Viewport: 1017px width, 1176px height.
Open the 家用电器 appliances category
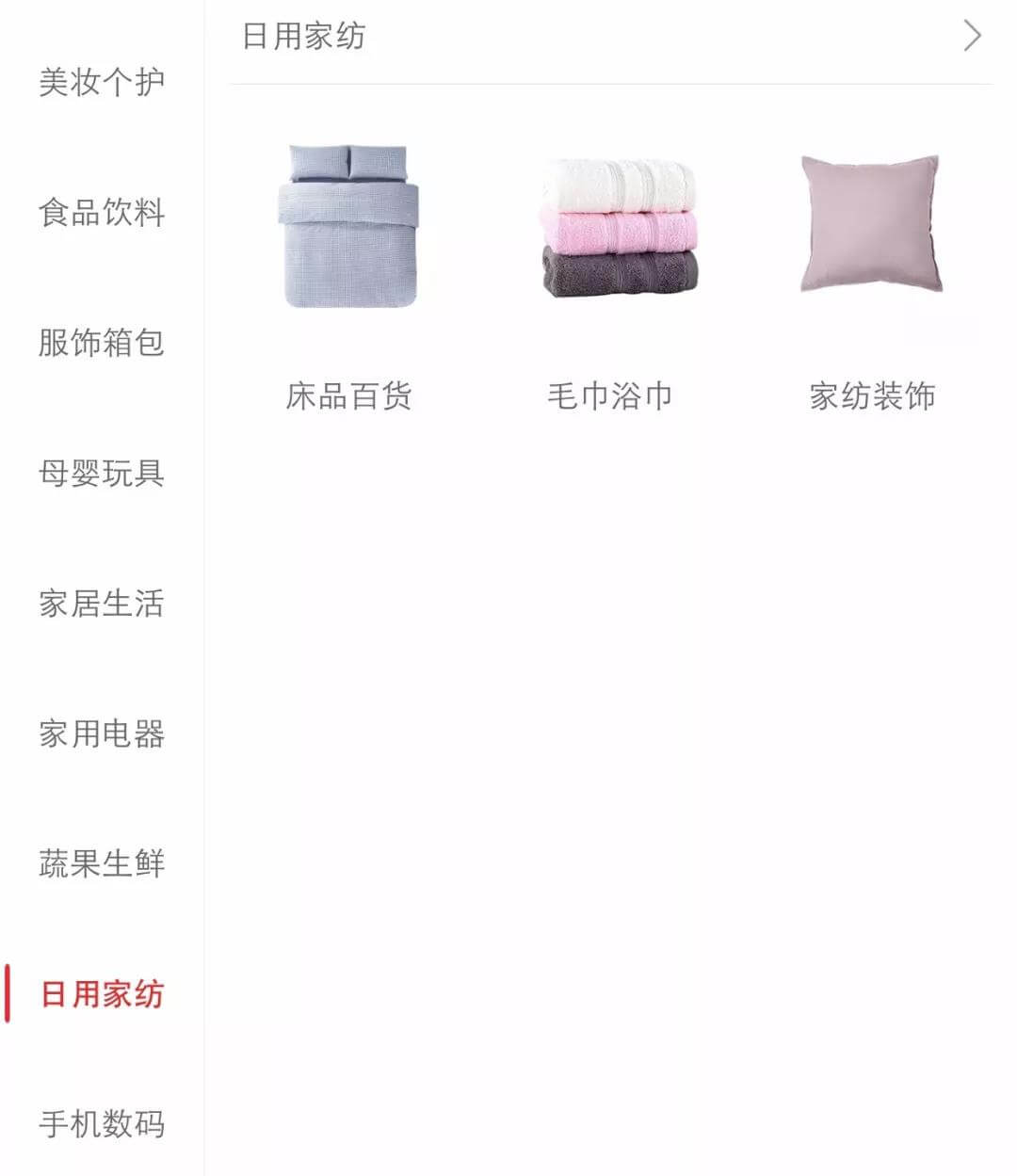(101, 736)
